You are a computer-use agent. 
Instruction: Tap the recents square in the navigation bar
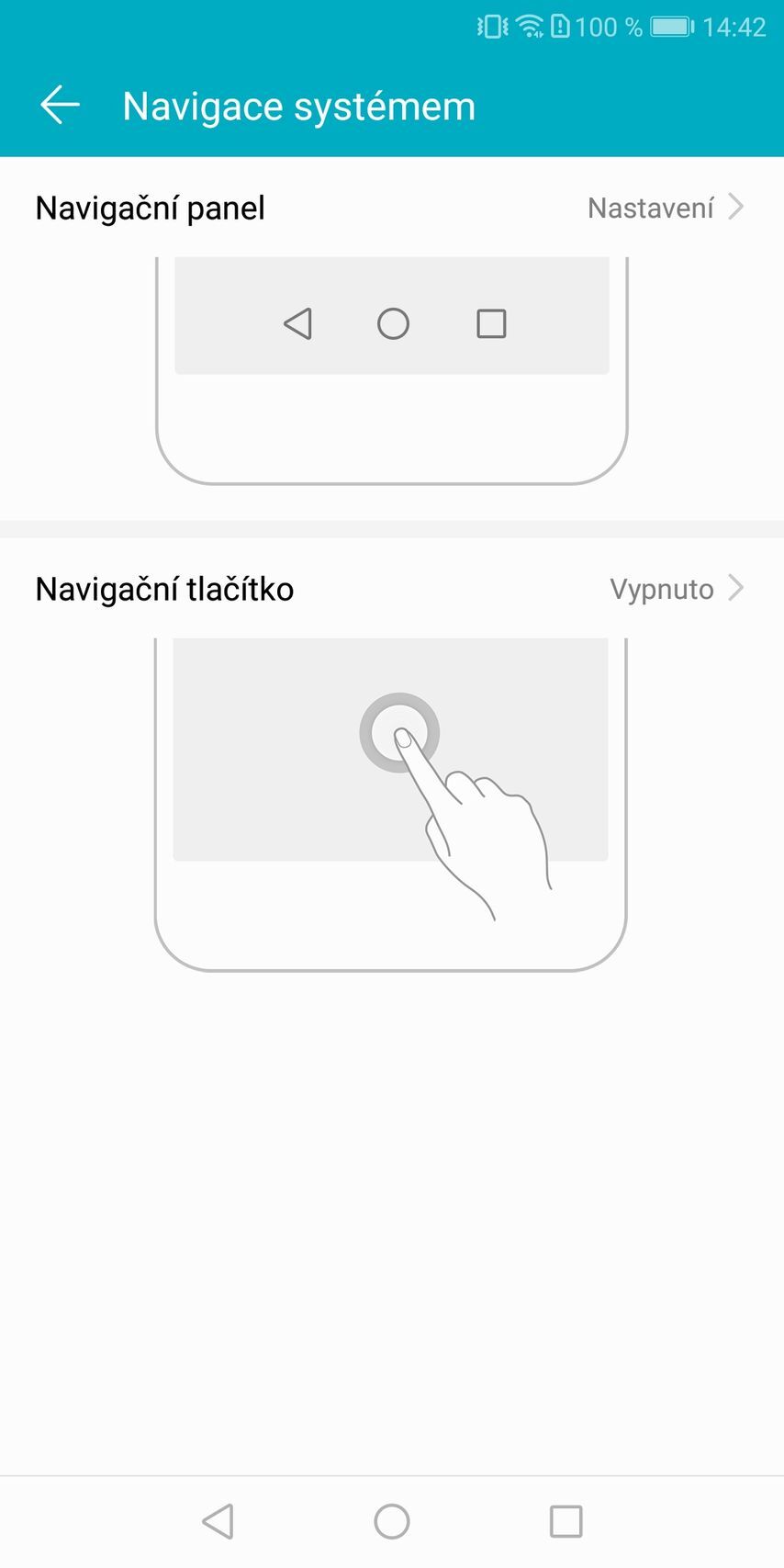click(x=566, y=1520)
